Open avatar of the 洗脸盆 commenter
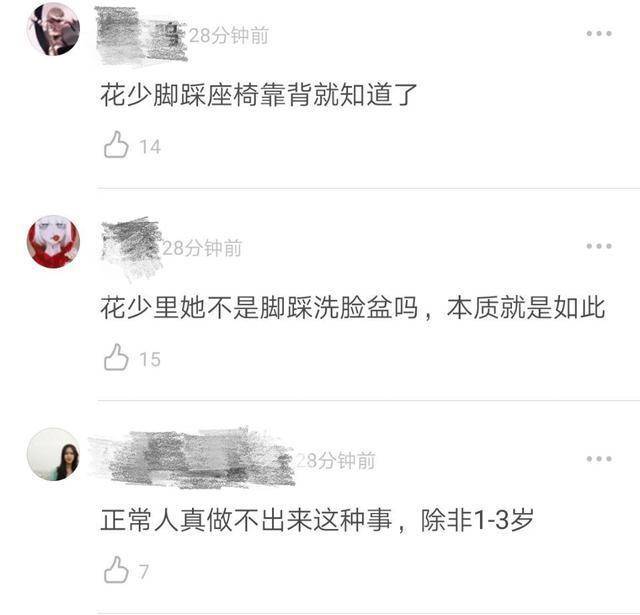 click(53, 242)
